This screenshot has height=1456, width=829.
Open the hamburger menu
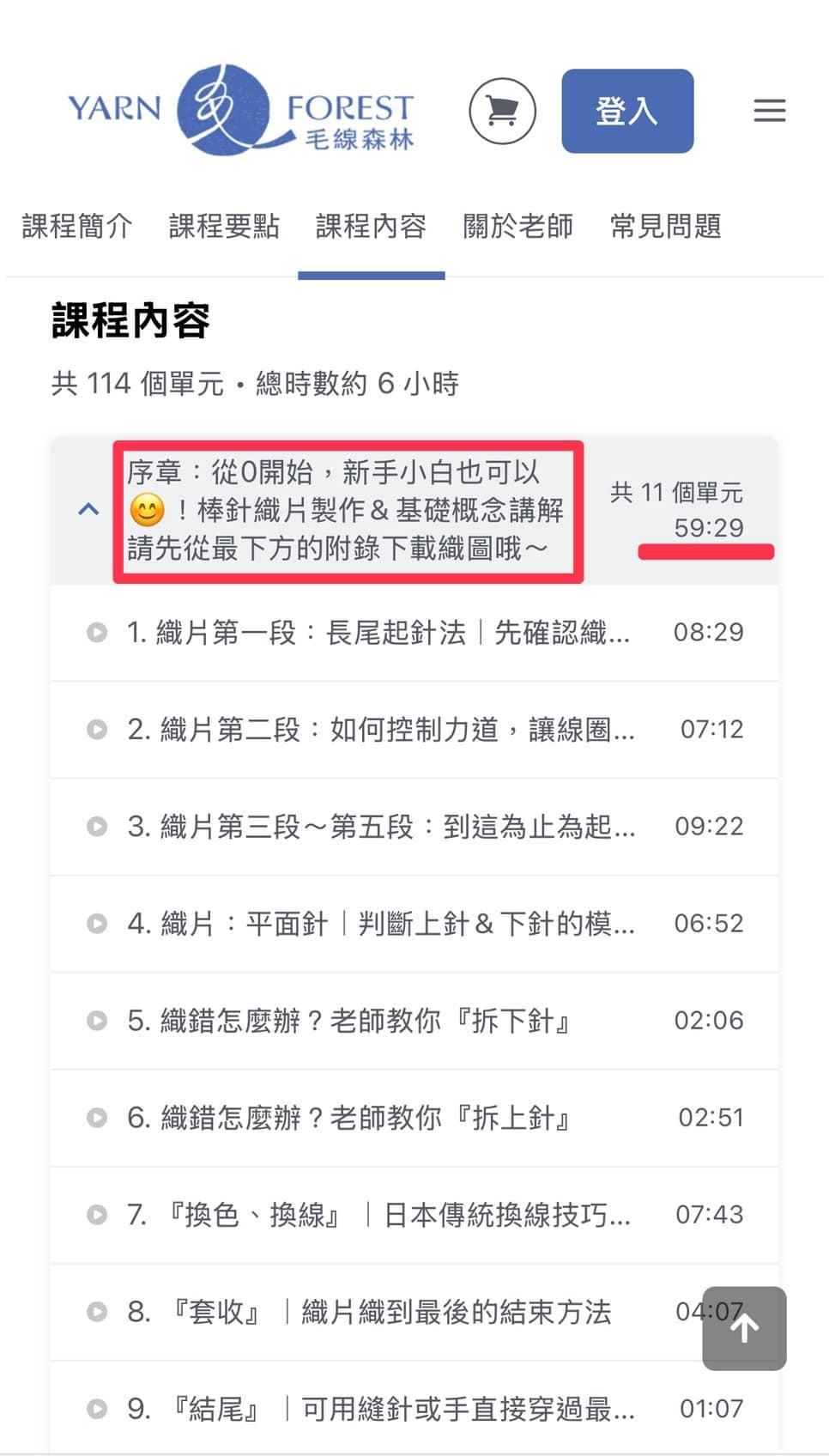[x=769, y=111]
